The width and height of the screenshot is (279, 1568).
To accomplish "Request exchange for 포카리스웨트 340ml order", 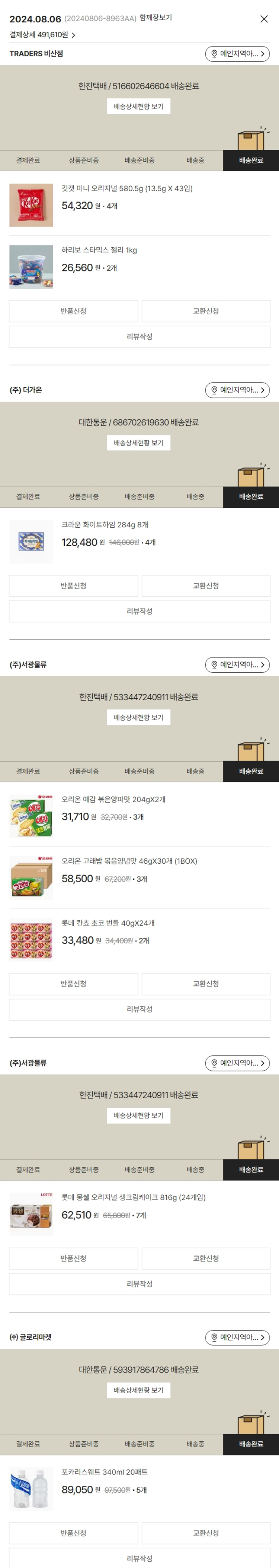I will [x=206, y=1533].
